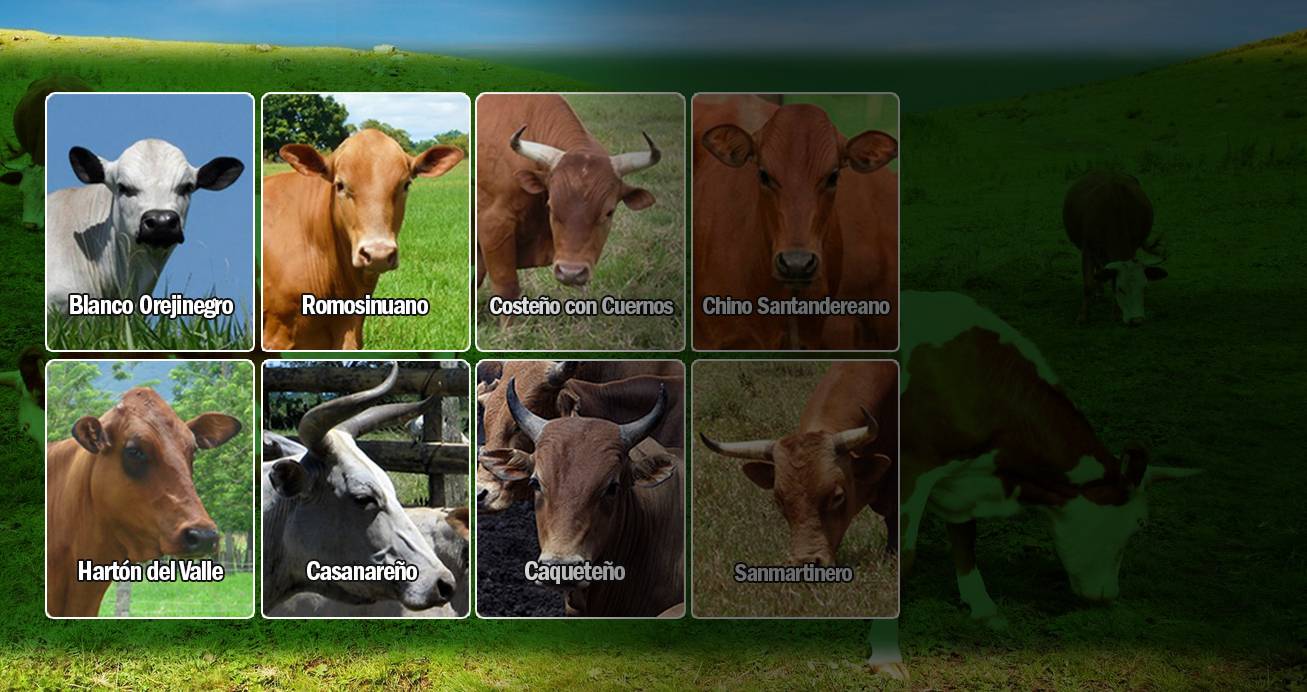Open the Hartón del Valle tile
The width and height of the screenshot is (1307, 692).
click(150, 489)
